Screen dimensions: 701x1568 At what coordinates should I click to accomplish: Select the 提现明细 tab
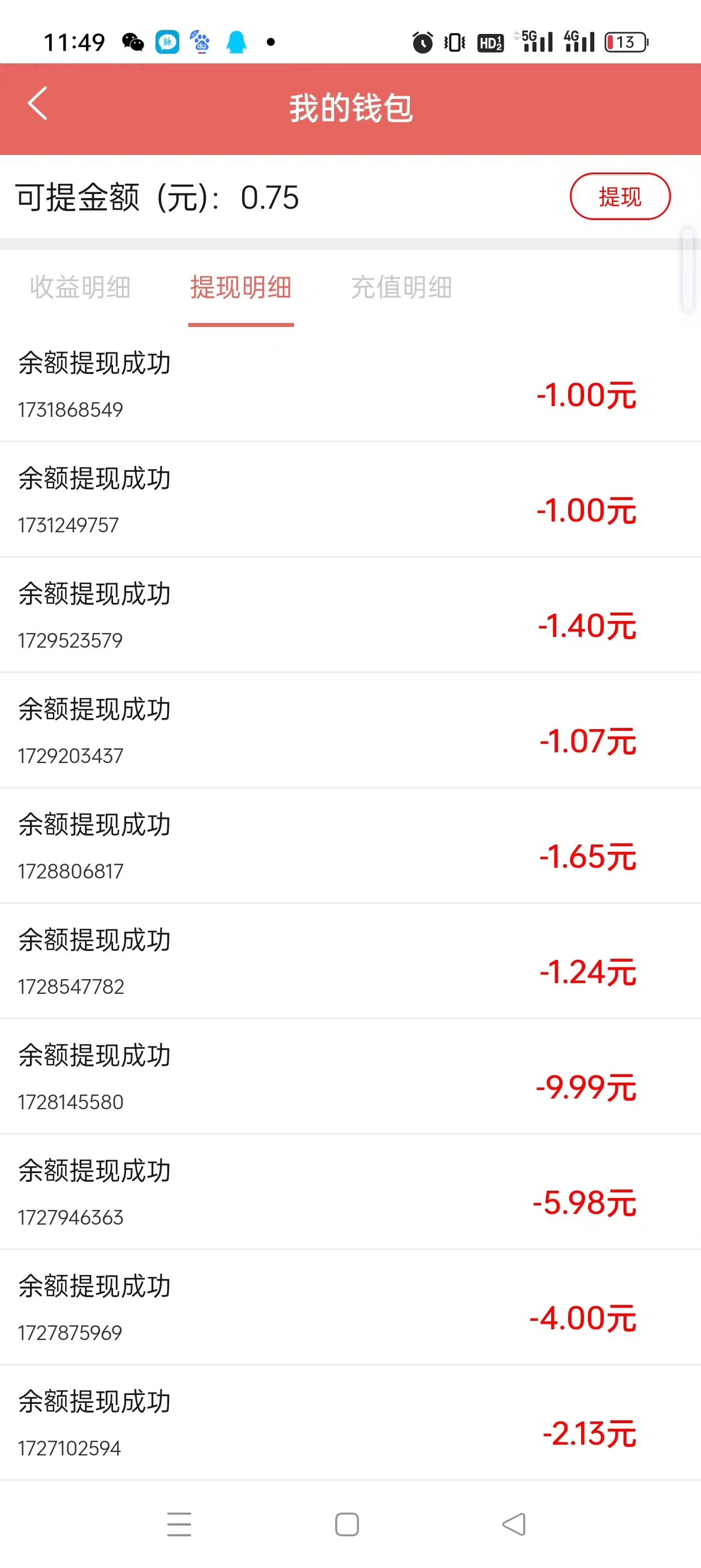[241, 287]
